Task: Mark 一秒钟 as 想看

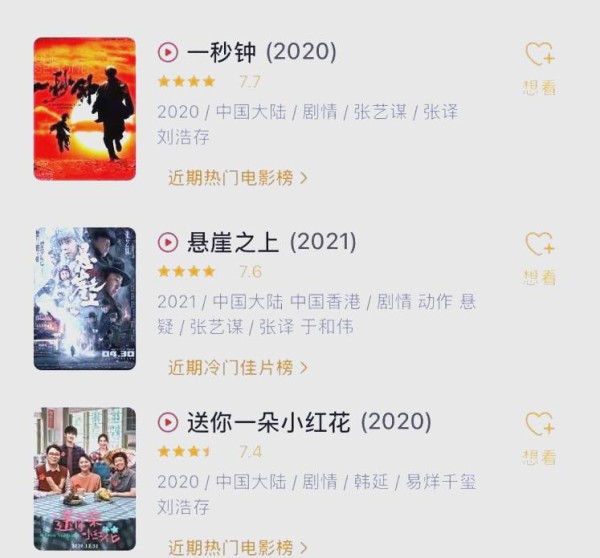Action: tap(539, 64)
